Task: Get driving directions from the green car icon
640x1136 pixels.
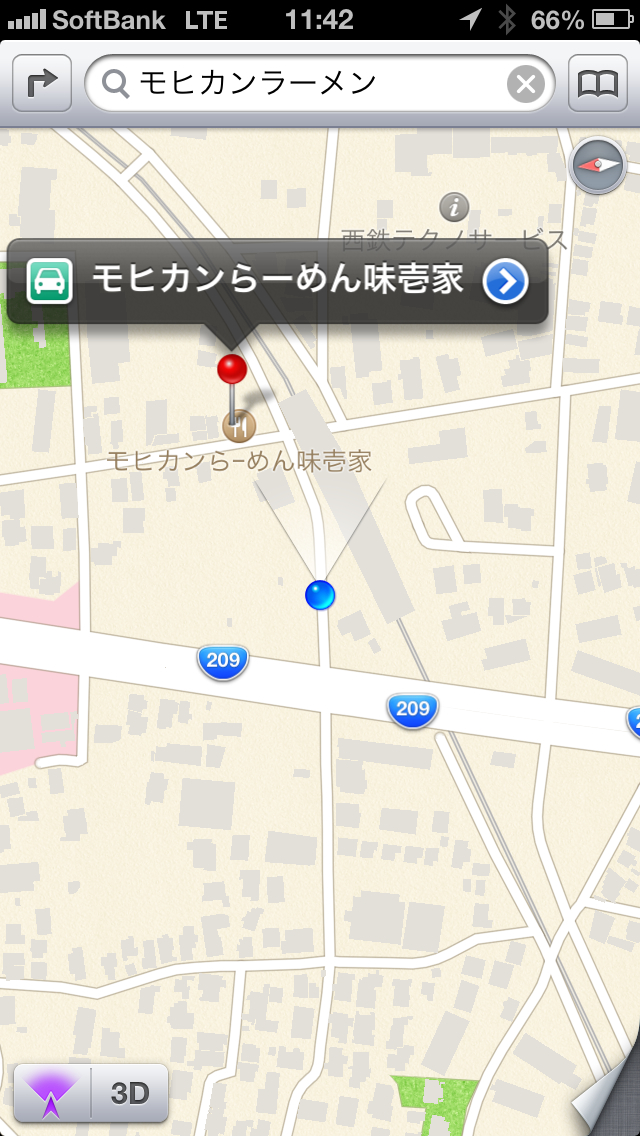Action: 50,281
